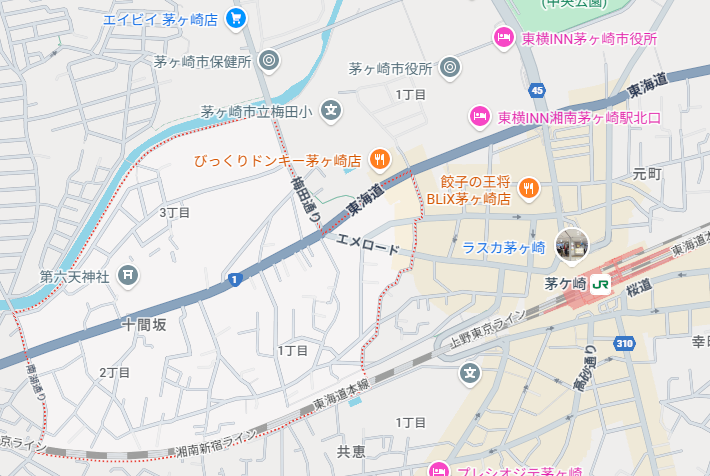The height and width of the screenshot is (476, 710).
Task: Tap the プレシオジテ茅ヶ崎 hotel pin
Action: click(x=439, y=470)
